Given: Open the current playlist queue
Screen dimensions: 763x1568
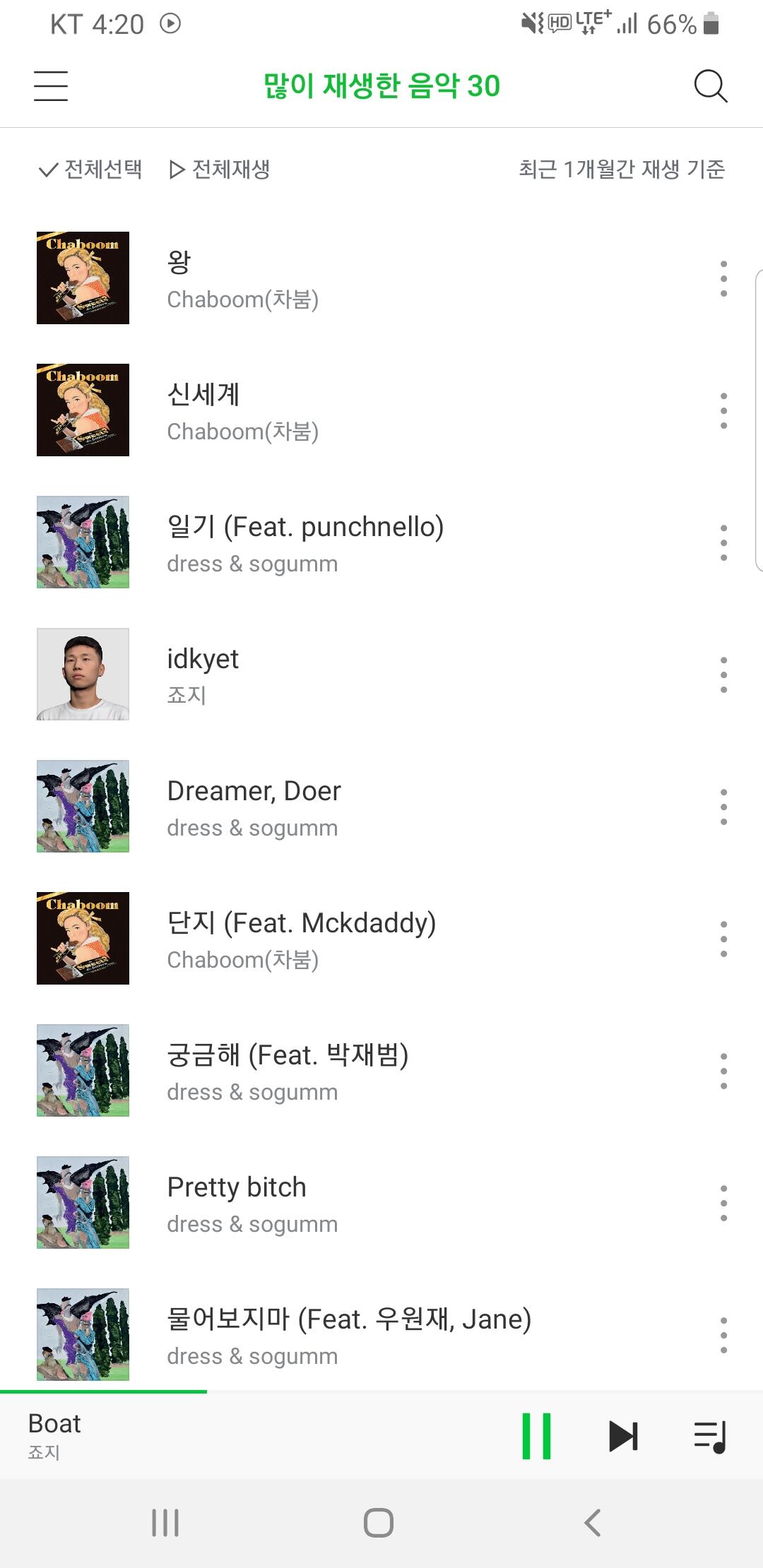Looking at the screenshot, I should click(710, 1437).
